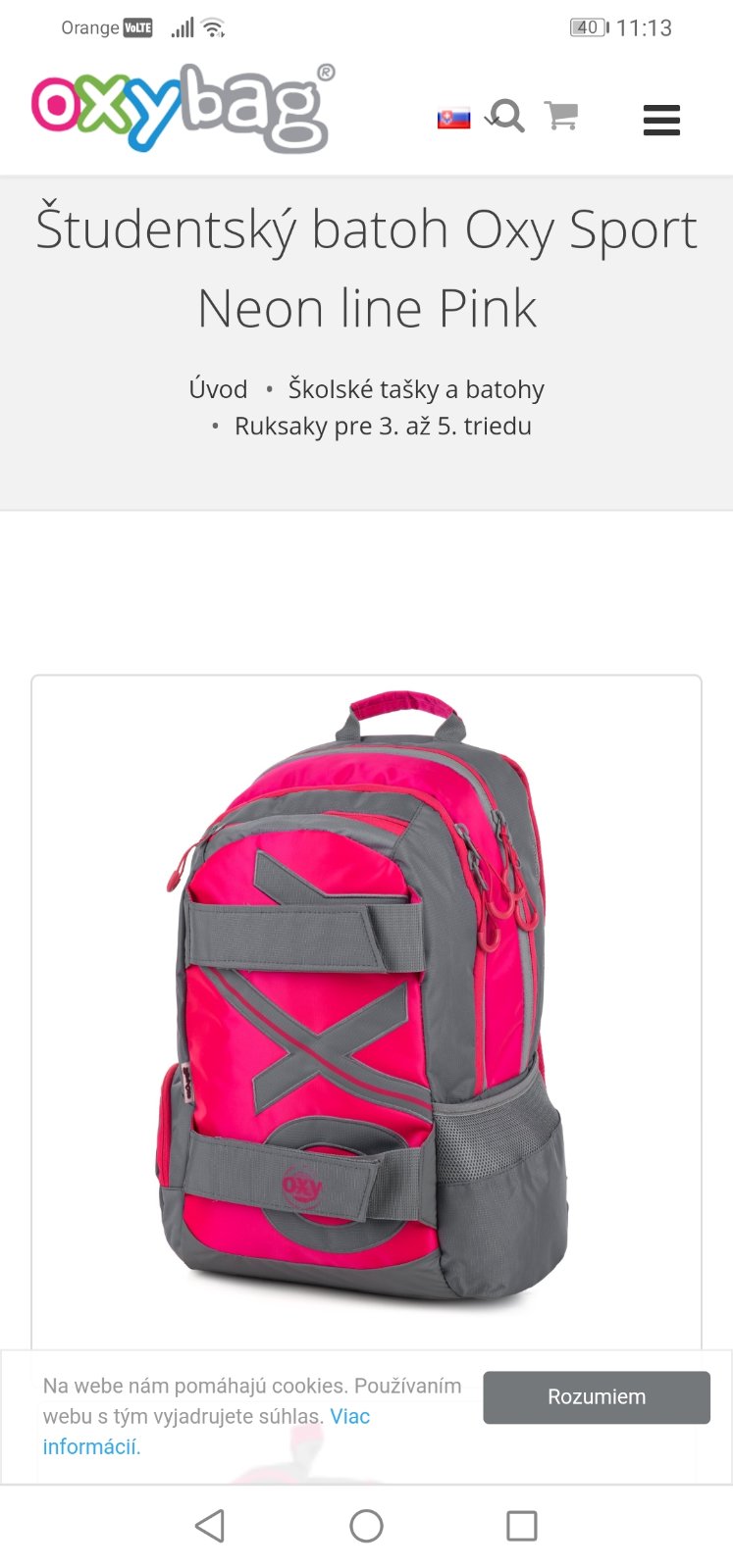Screen dimensions: 733x1568
Task: Open Školské tašky a batohy breadcrumb
Action: pos(415,389)
